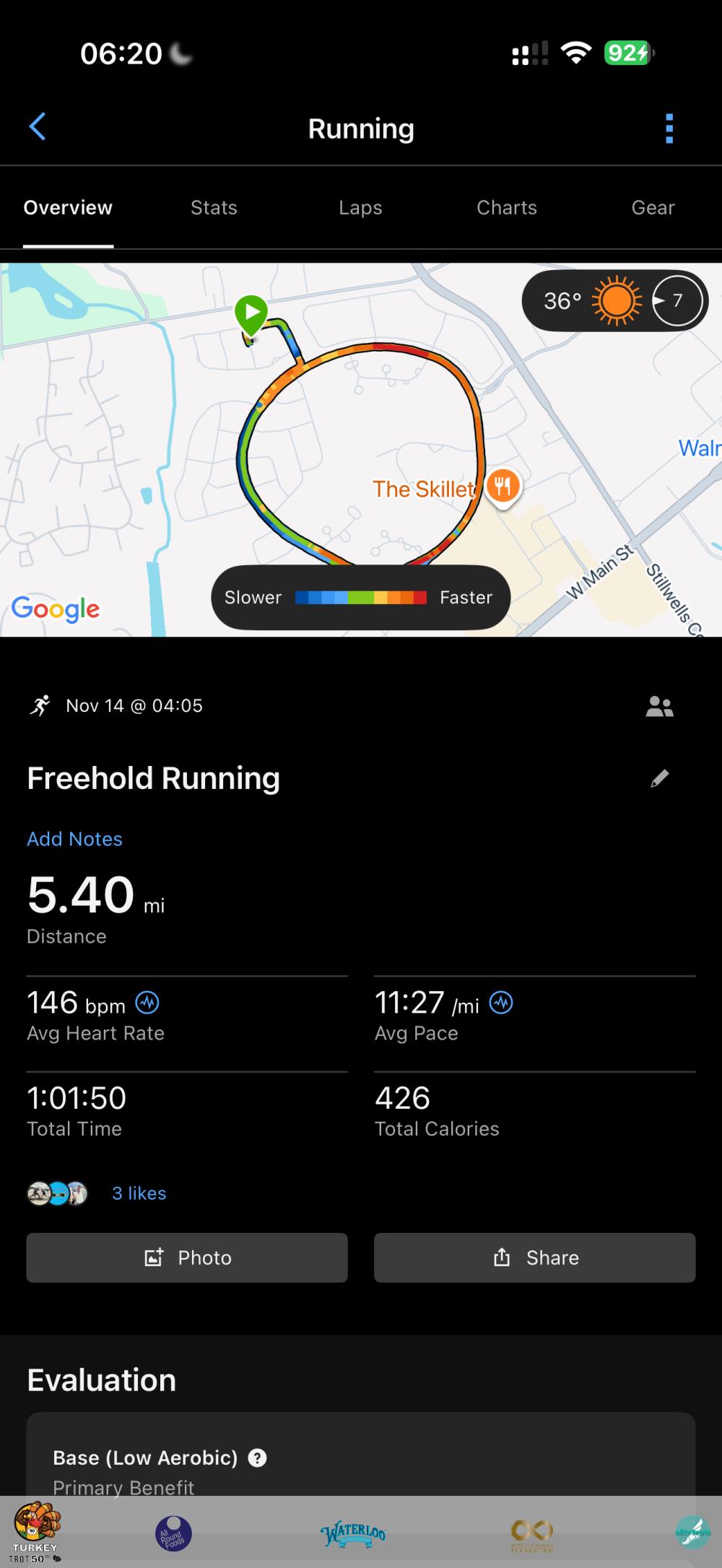Viewport: 722px width, 1568px height.
Task: Open the Turkey Trot 50 badge
Action: point(35,1532)
